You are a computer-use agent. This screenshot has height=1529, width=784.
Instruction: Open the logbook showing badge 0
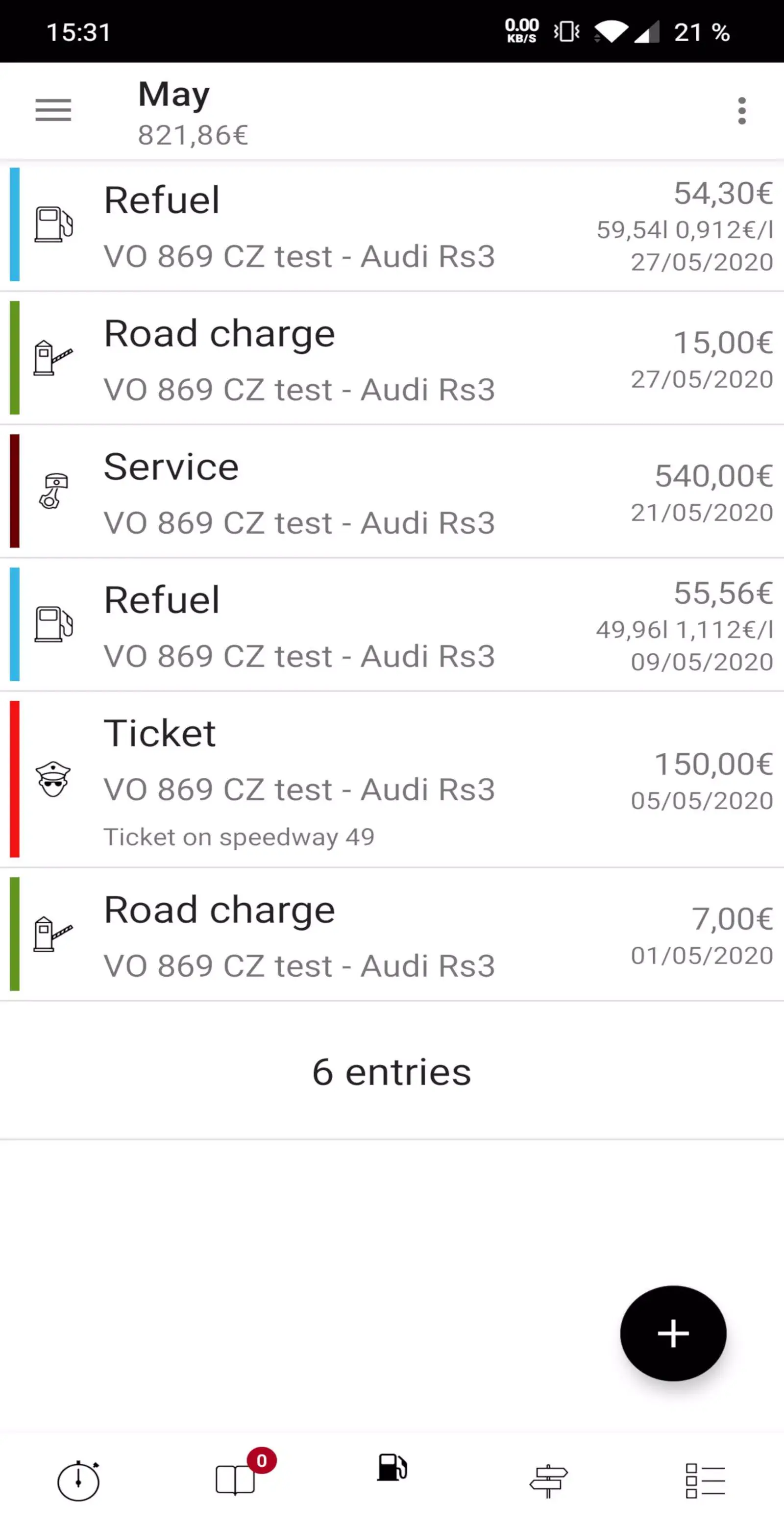[x=235, y=1479]
